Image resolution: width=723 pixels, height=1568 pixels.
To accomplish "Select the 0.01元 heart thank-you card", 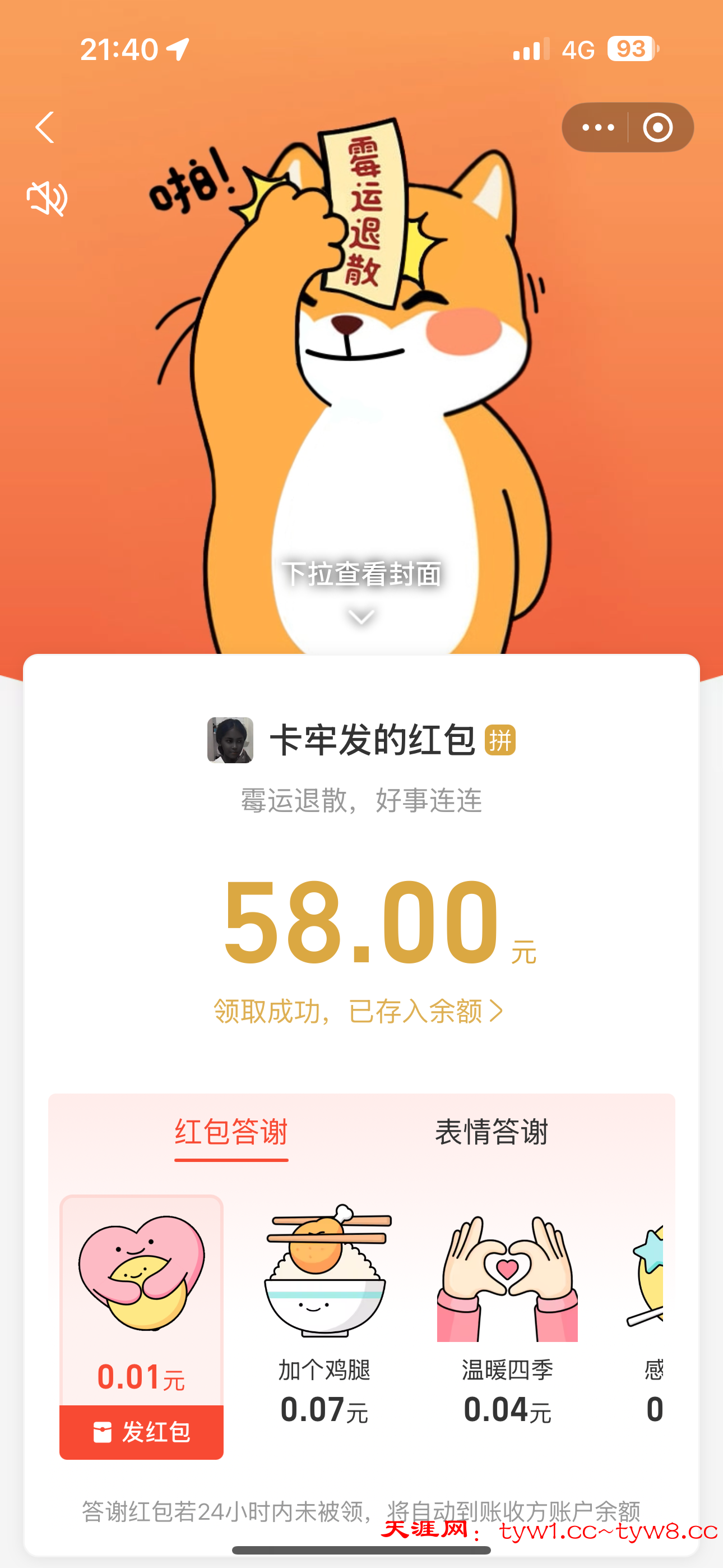I will click(x=141, y=1297).
